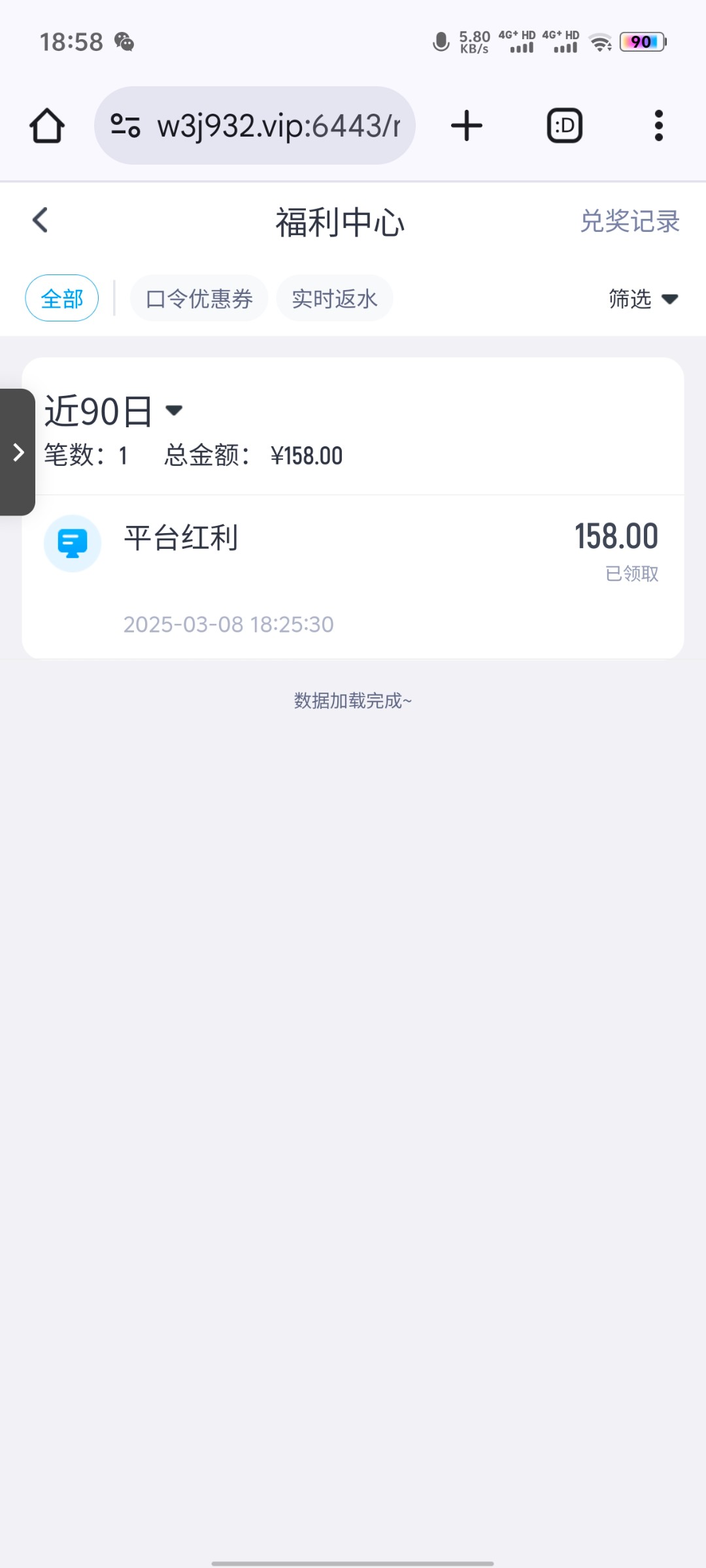The height and width of the screenshot is (1568, 706).
Task: Expand the 筛选 filter dropdown
Action: tap(643, 299)
